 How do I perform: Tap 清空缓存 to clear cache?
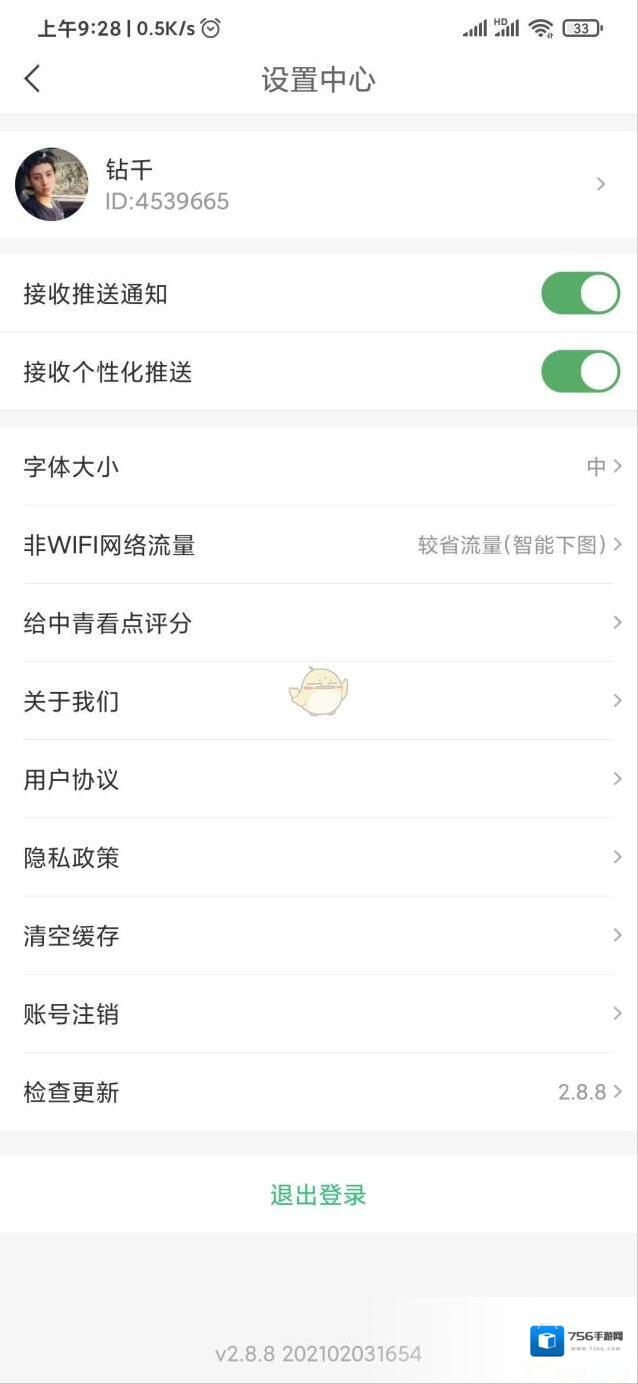[x=318, y=936]
